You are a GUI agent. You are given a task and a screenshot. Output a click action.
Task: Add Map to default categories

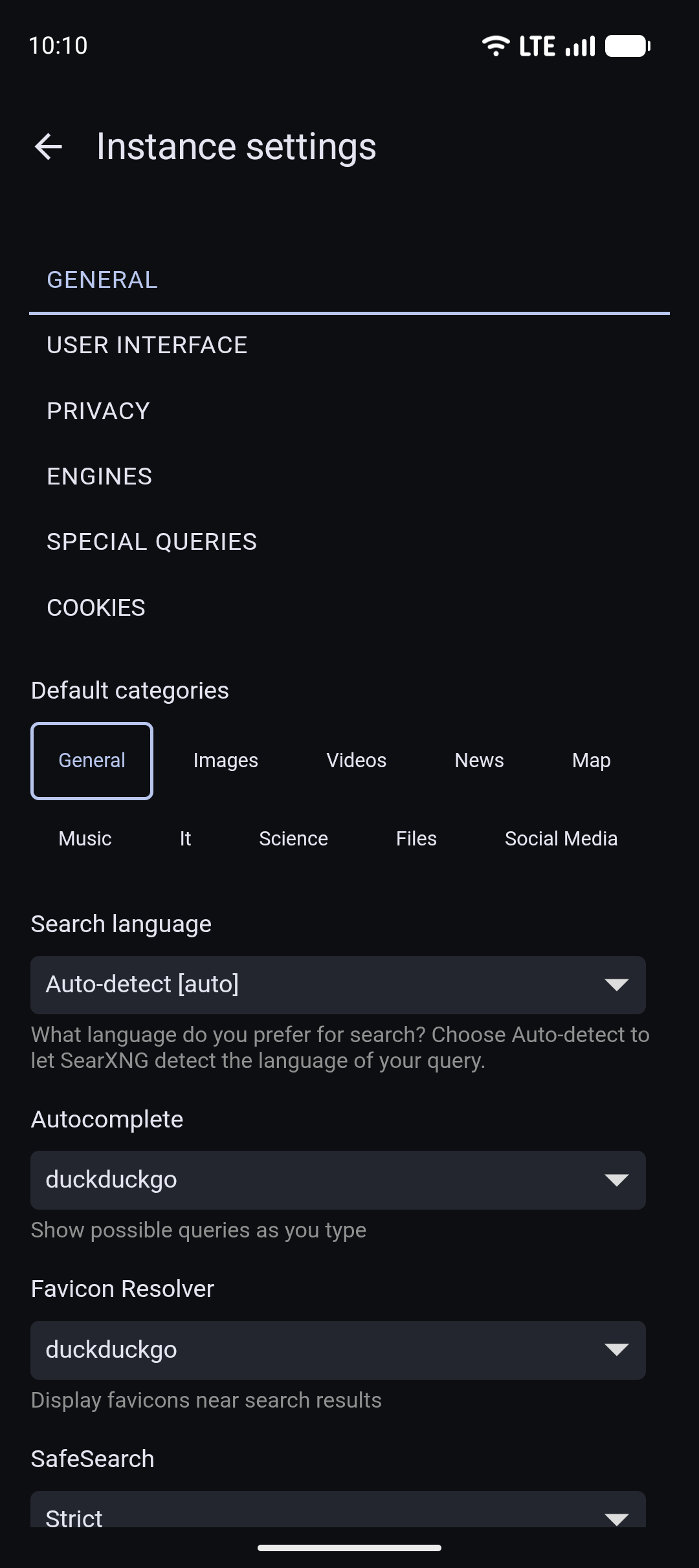591,761
